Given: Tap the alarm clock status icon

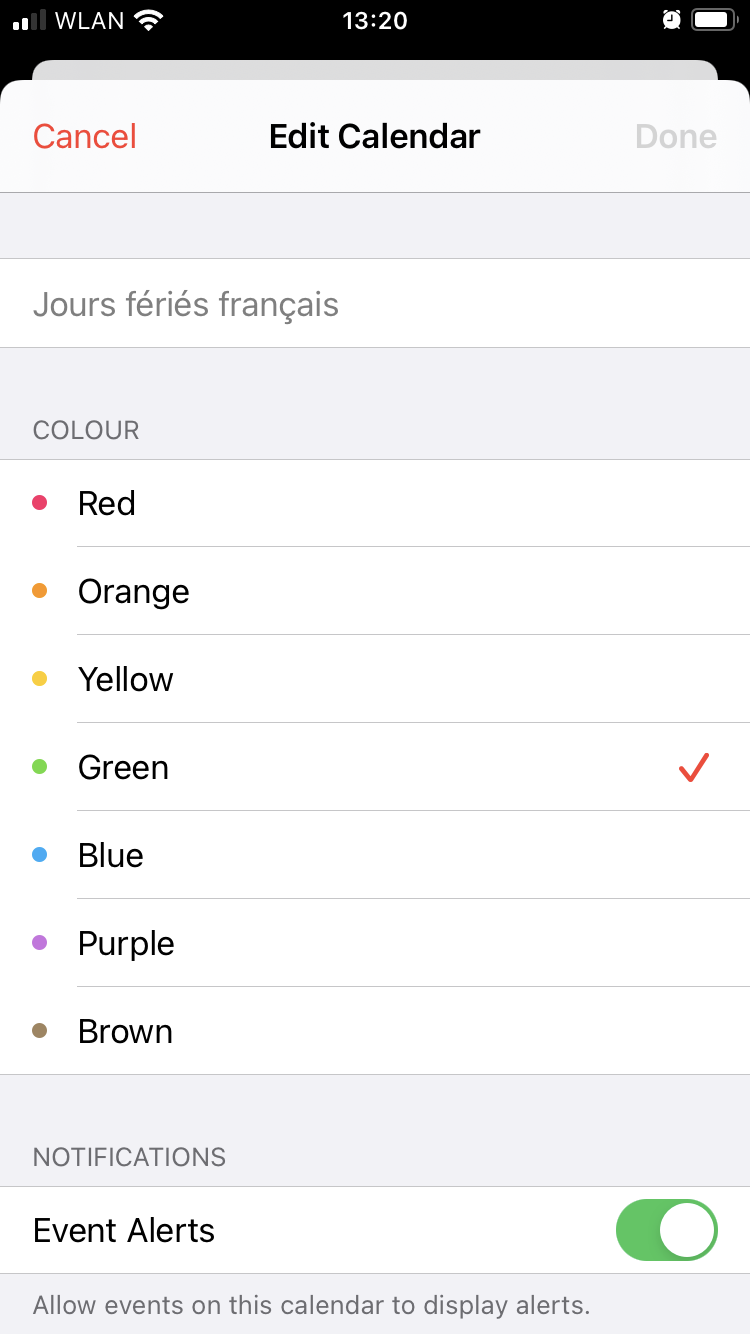Looking at the screenshot, I should (x=671, y=19).
